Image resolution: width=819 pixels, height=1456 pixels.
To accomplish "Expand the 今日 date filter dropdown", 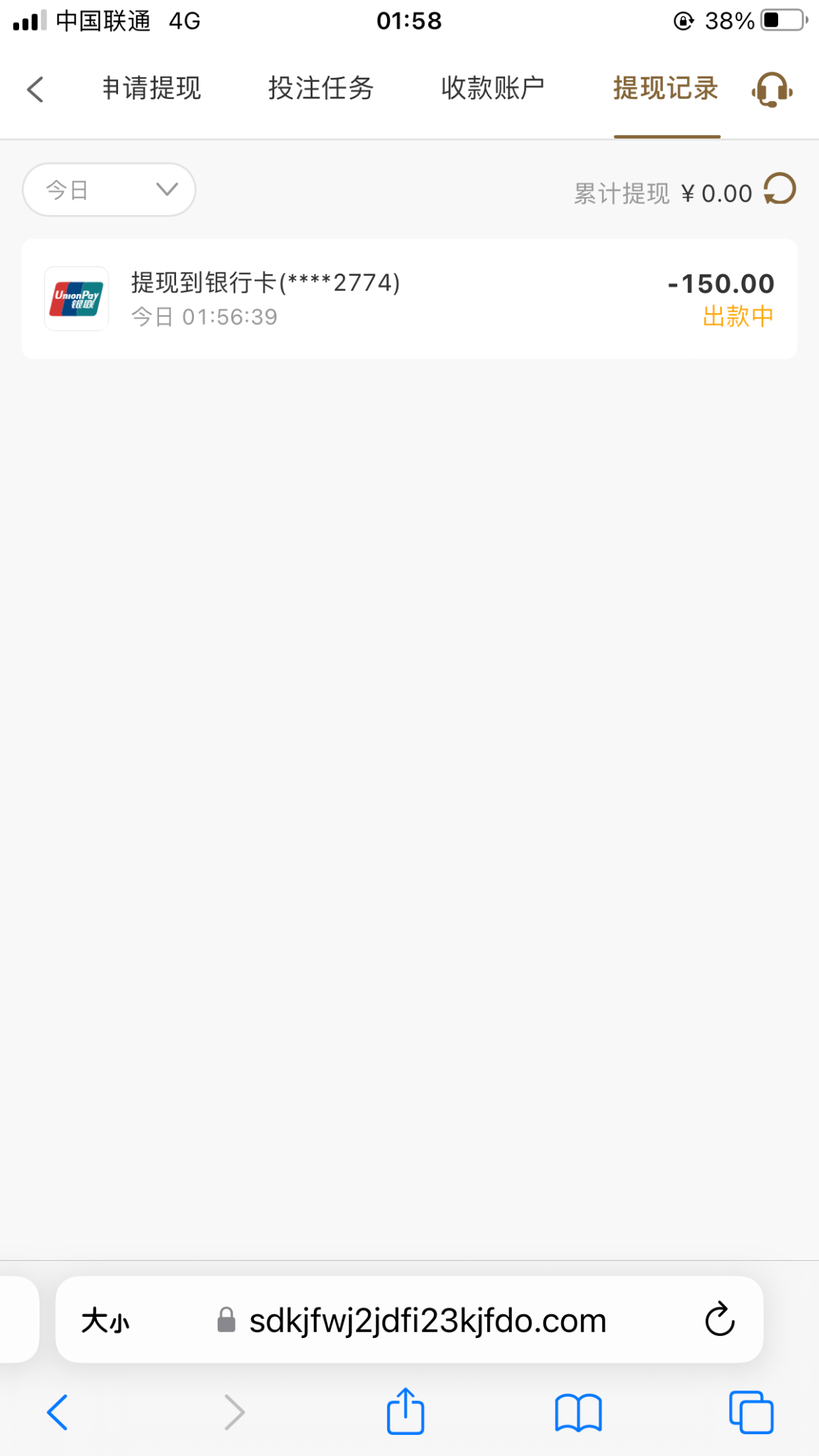I will click(109, 190).
